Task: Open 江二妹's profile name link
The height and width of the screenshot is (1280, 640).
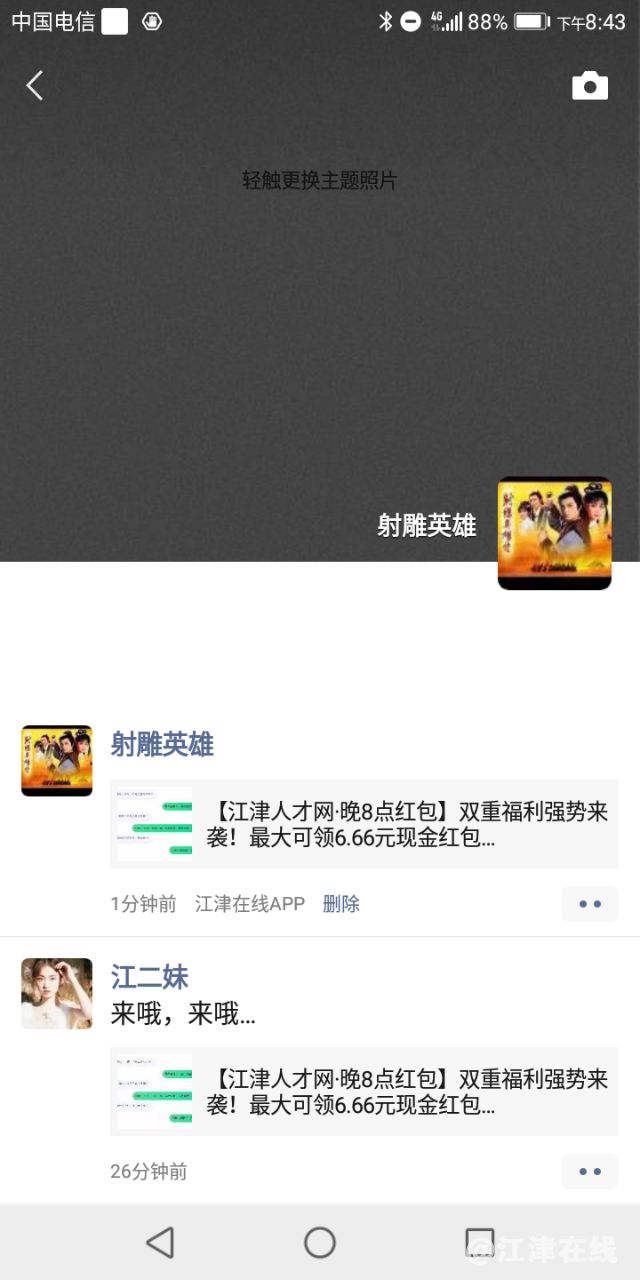Action: [150, 977]
